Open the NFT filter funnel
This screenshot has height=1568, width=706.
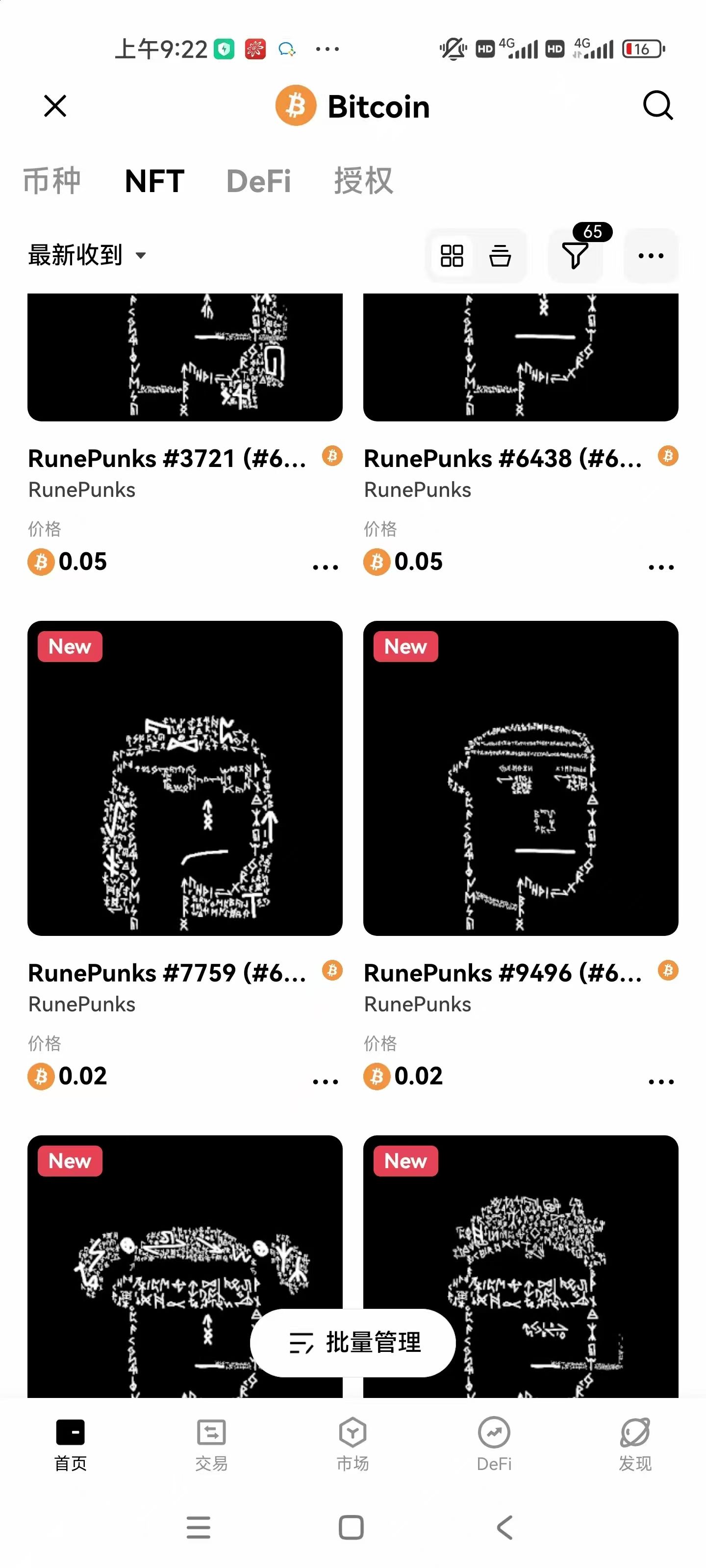coord(575,256)
